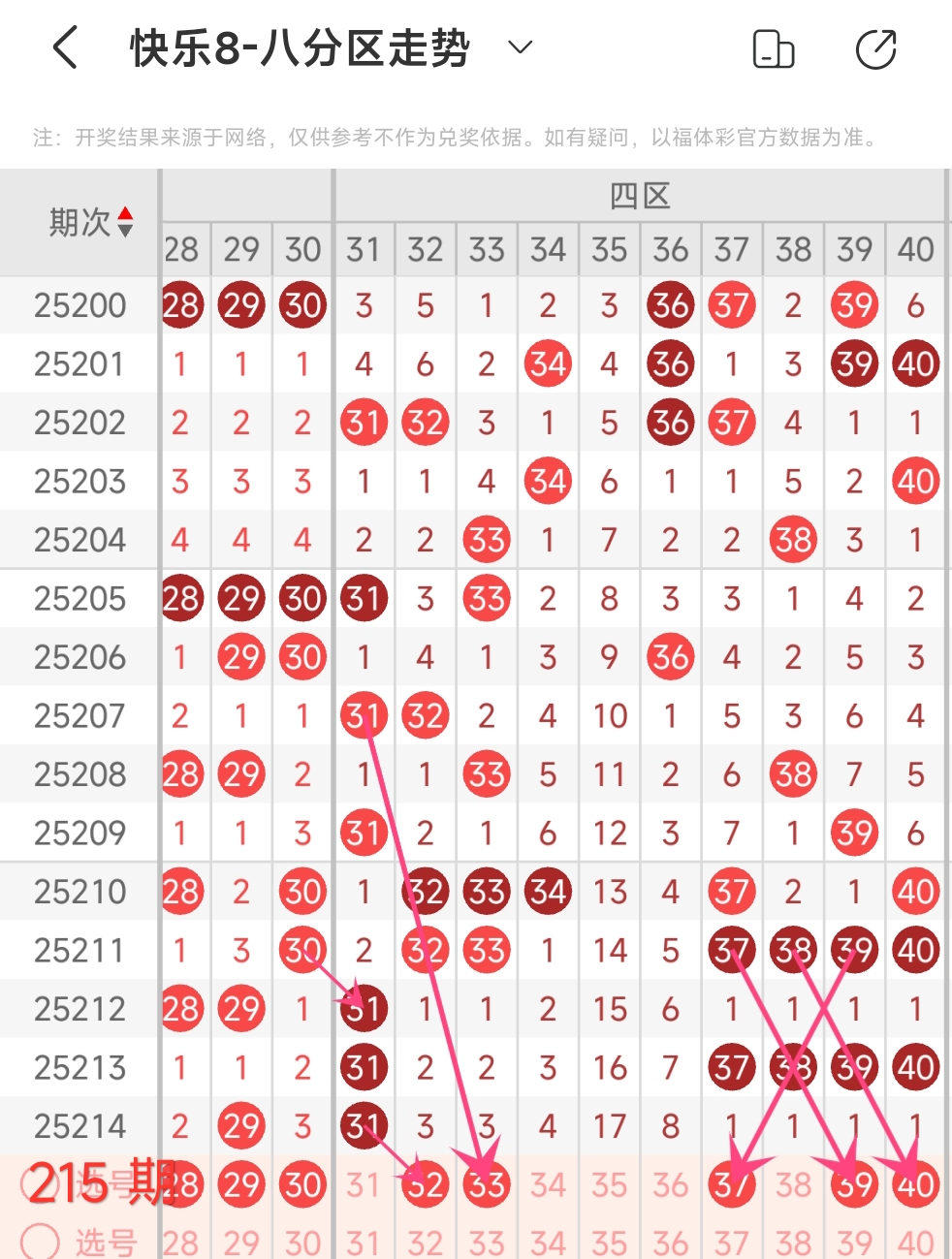The image size is (952, 1259).
Task: Select number 28 in the bottom 选号 row
Action: (x=180, y=1243)
